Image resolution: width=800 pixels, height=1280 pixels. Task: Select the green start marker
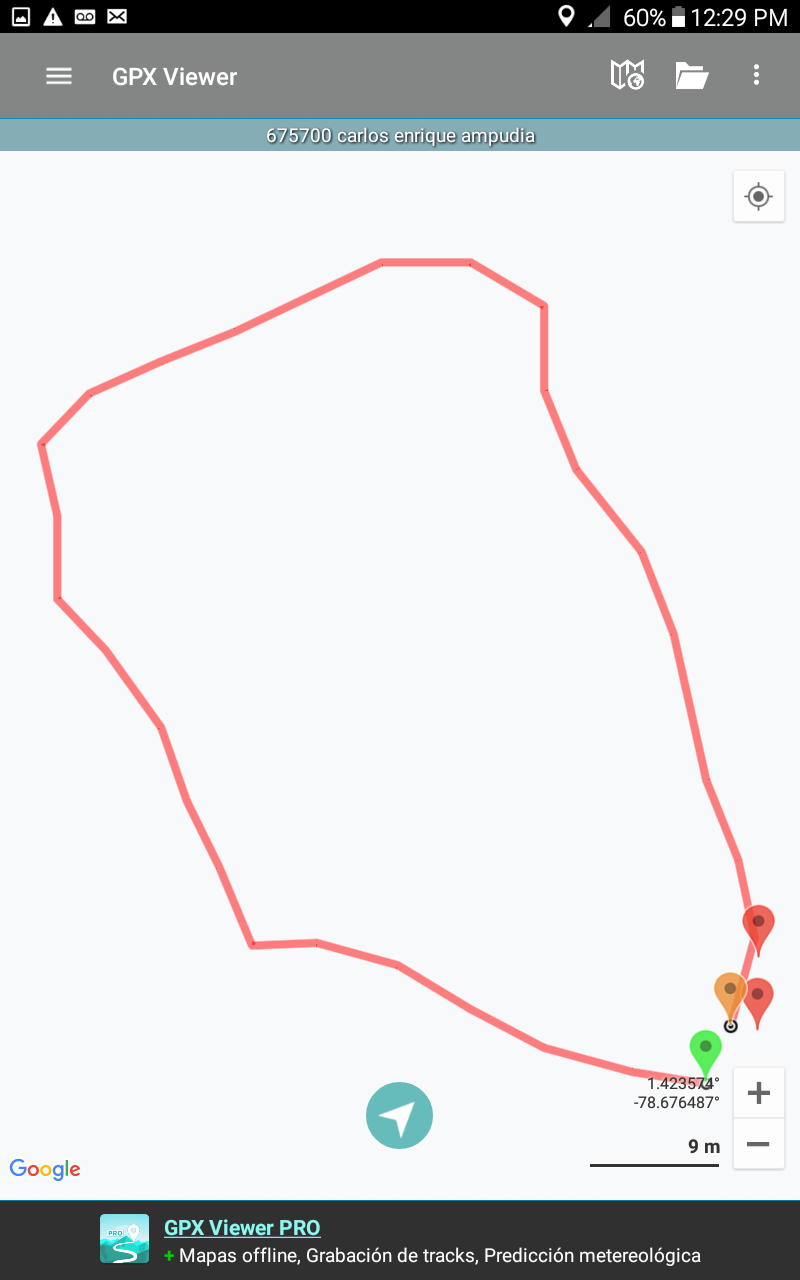(x=705, y=1050)
